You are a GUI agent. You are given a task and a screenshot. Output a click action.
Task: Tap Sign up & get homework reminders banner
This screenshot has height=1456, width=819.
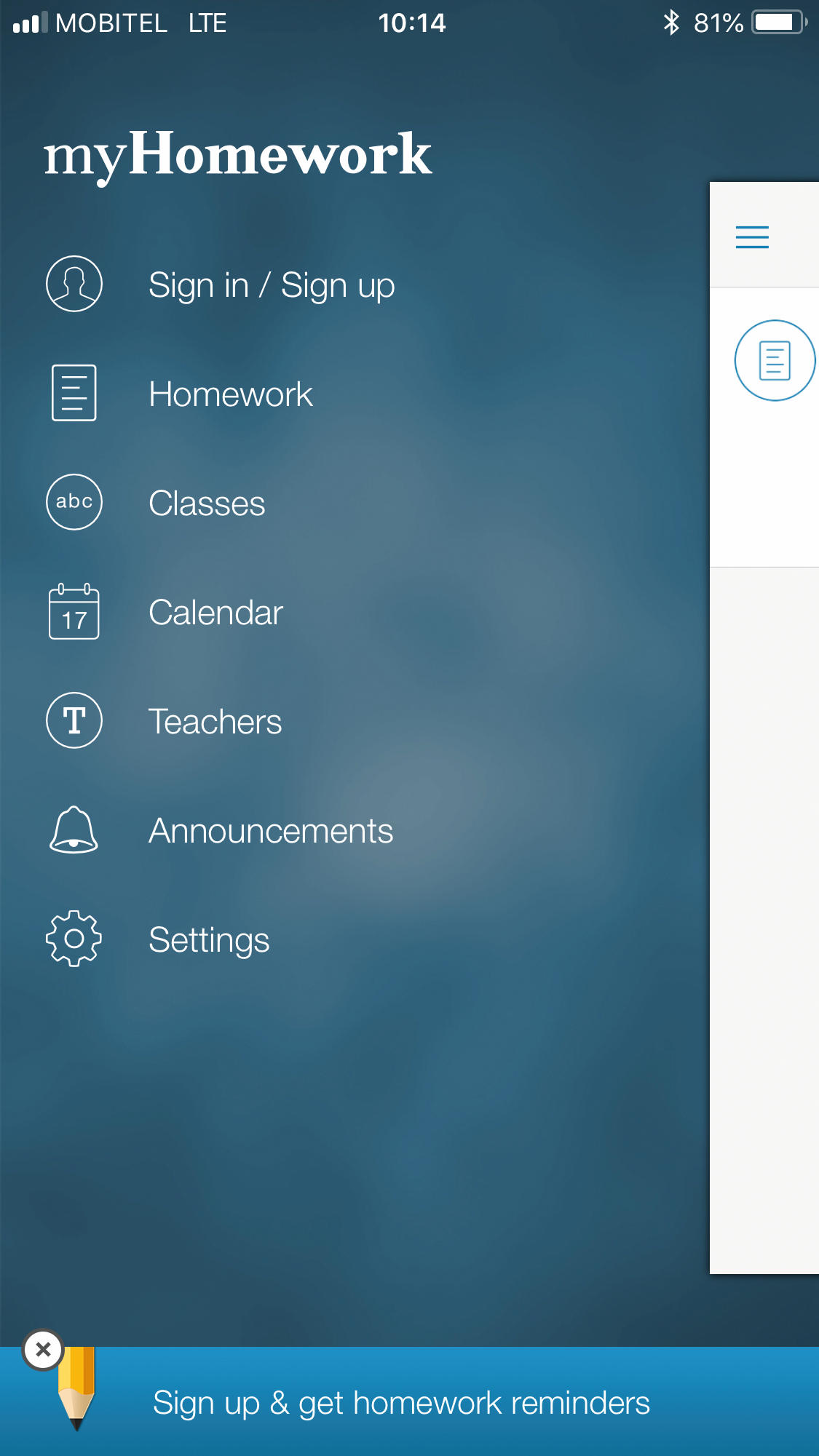(x=401, y=1403)
